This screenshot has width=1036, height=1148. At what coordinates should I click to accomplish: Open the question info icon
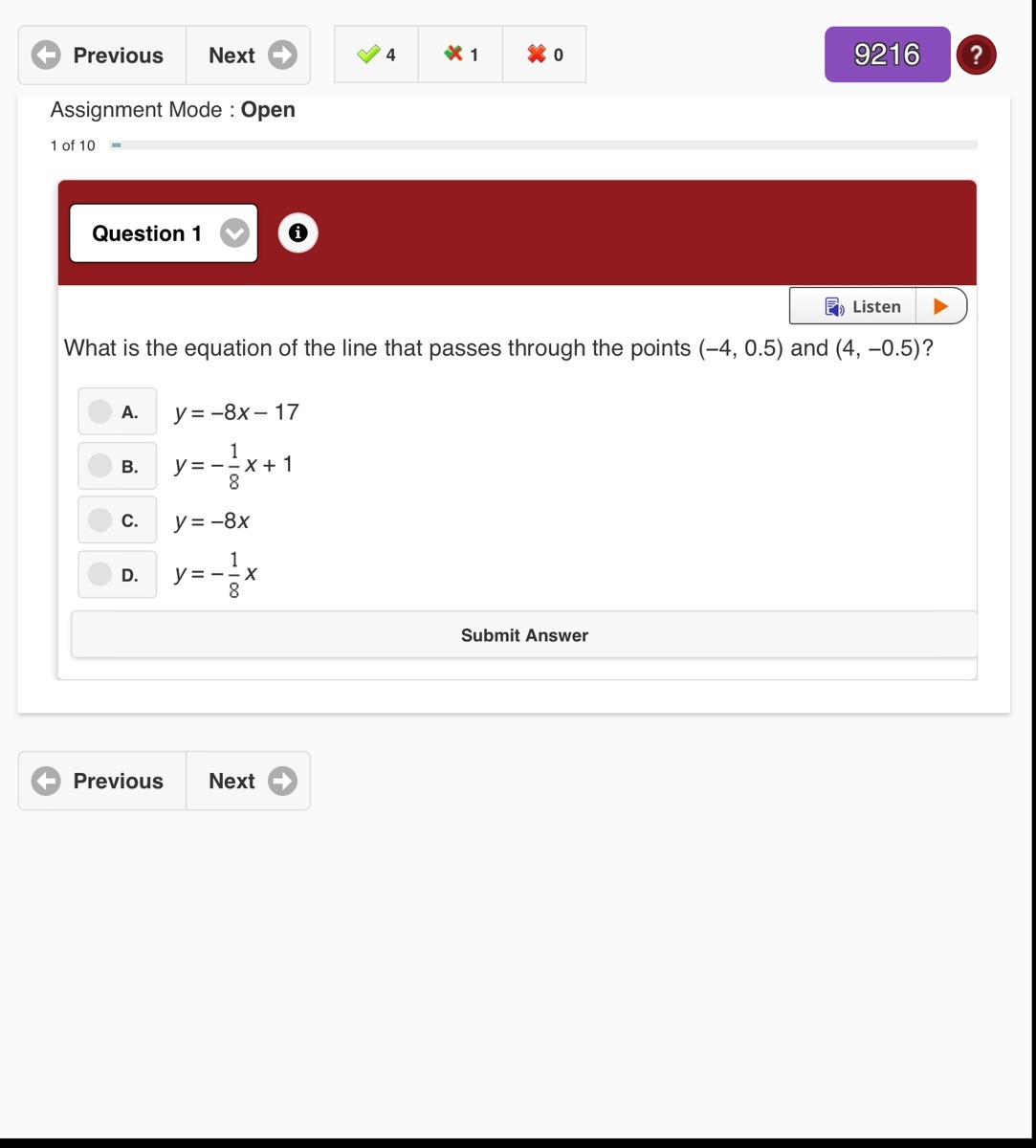(x=298, y=233)
